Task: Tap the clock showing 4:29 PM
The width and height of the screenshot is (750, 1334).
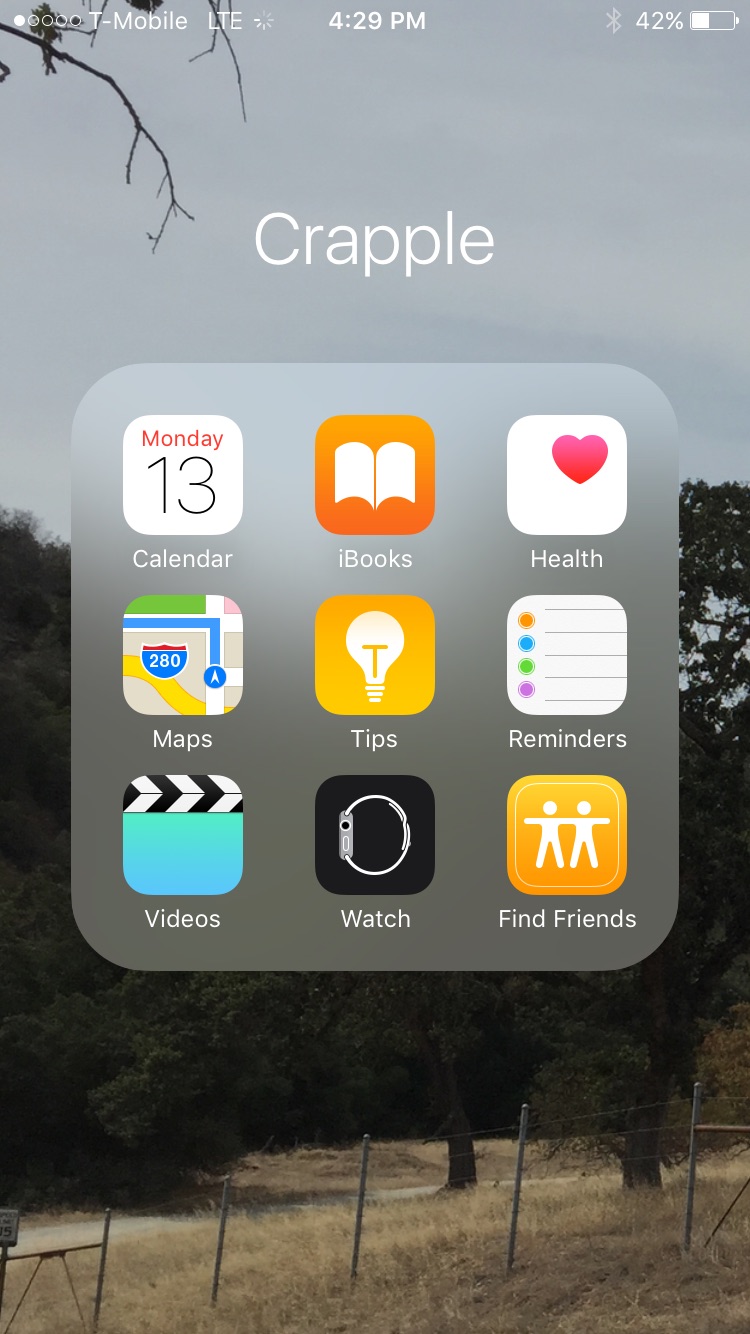Action: coord(376,20)
